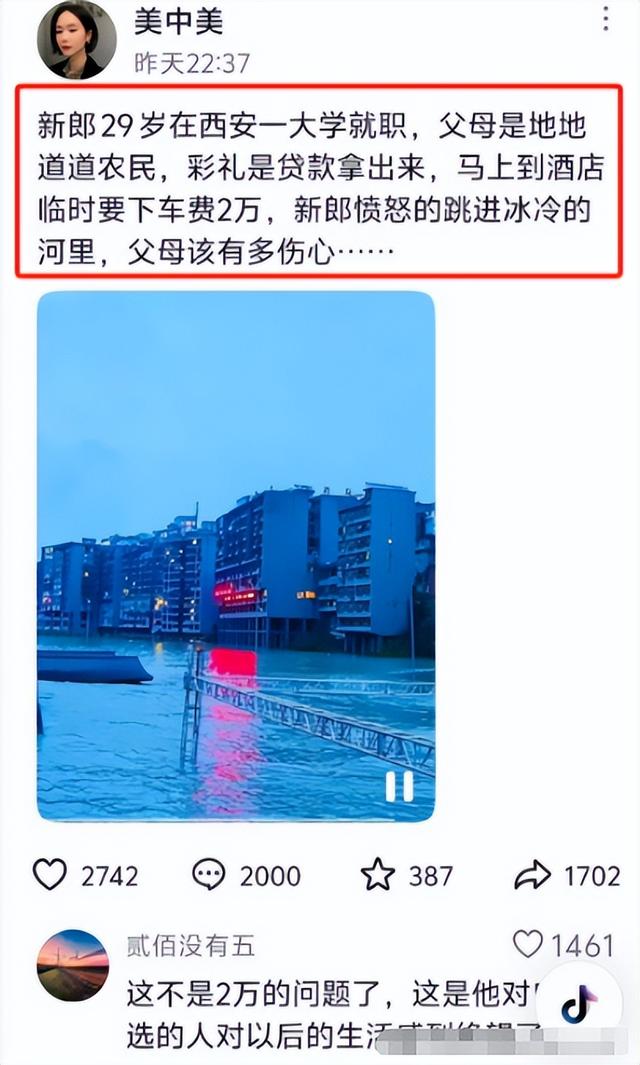Share the post via arrow icon
The image size is (640, 1065).
[x=532, y=875]
